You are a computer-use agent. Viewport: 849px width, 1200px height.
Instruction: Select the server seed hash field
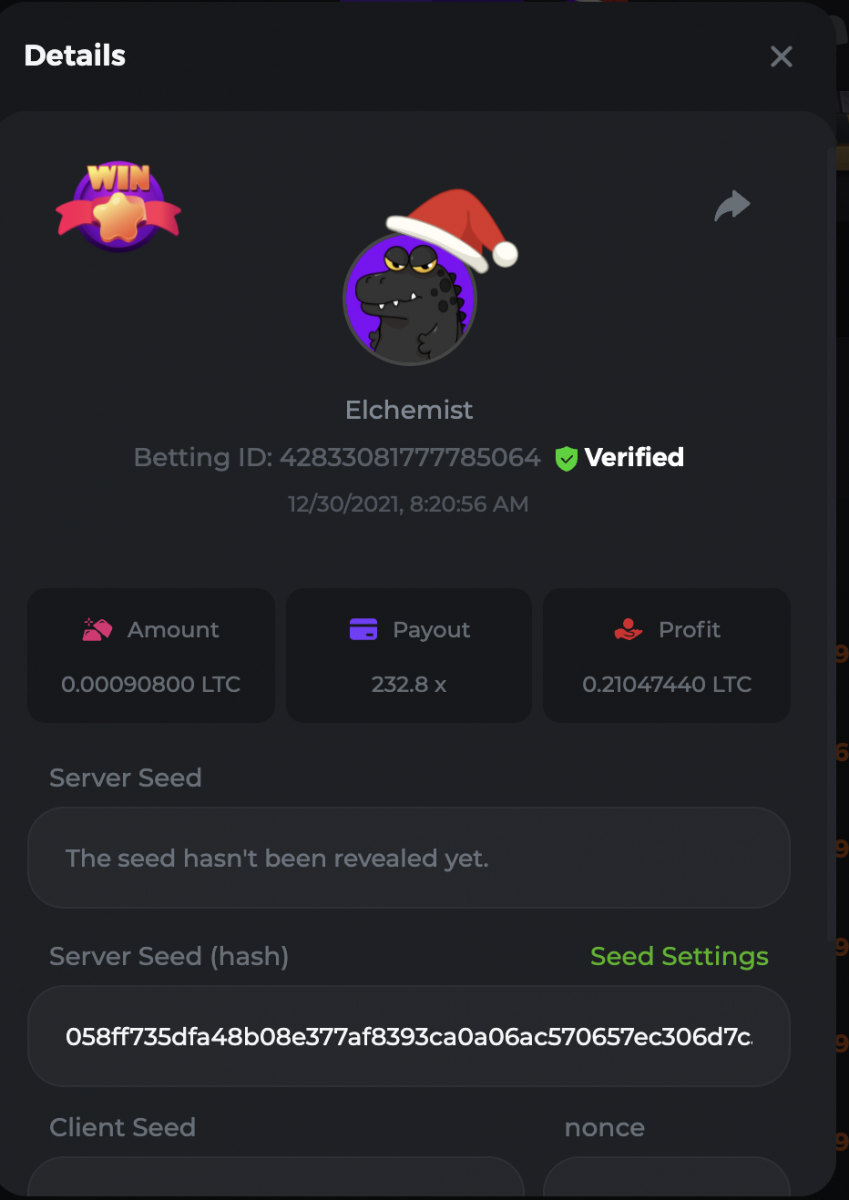click(408, 1036)
